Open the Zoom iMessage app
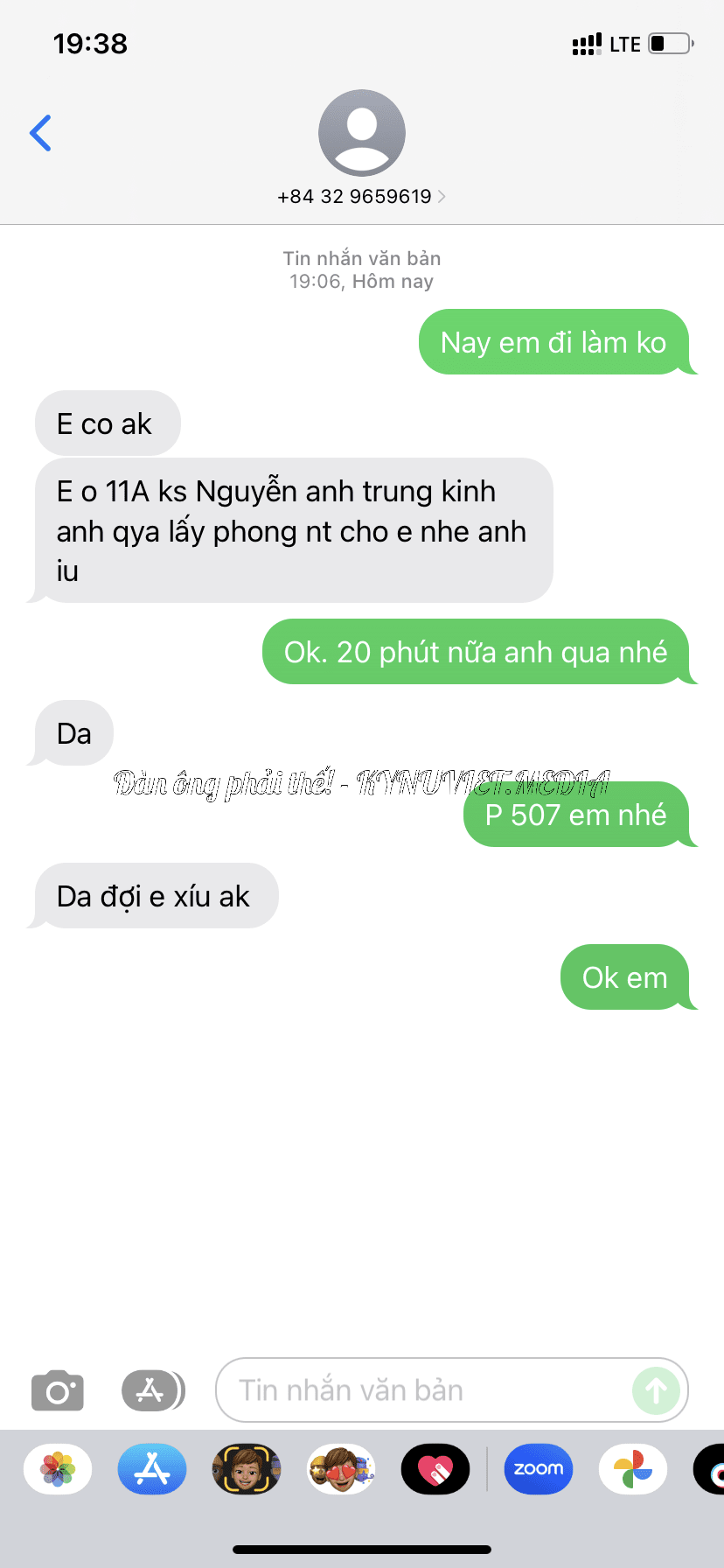 coord(539,1469)
